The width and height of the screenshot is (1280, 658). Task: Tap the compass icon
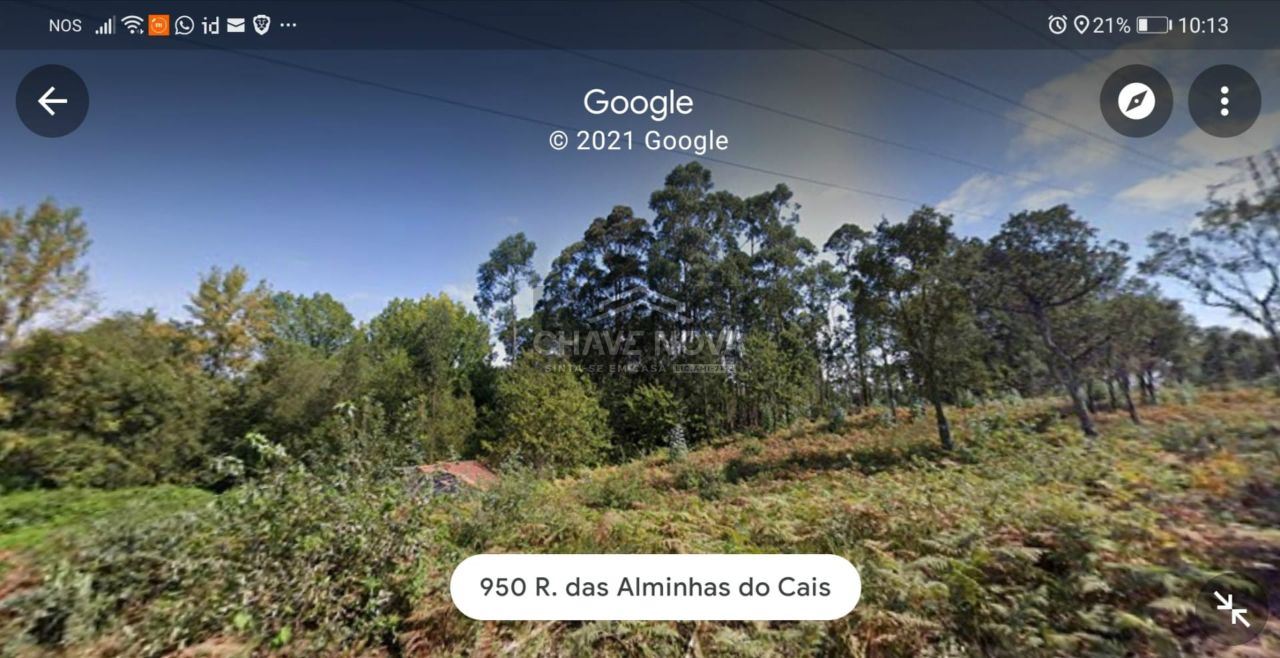pos(1136,101)
